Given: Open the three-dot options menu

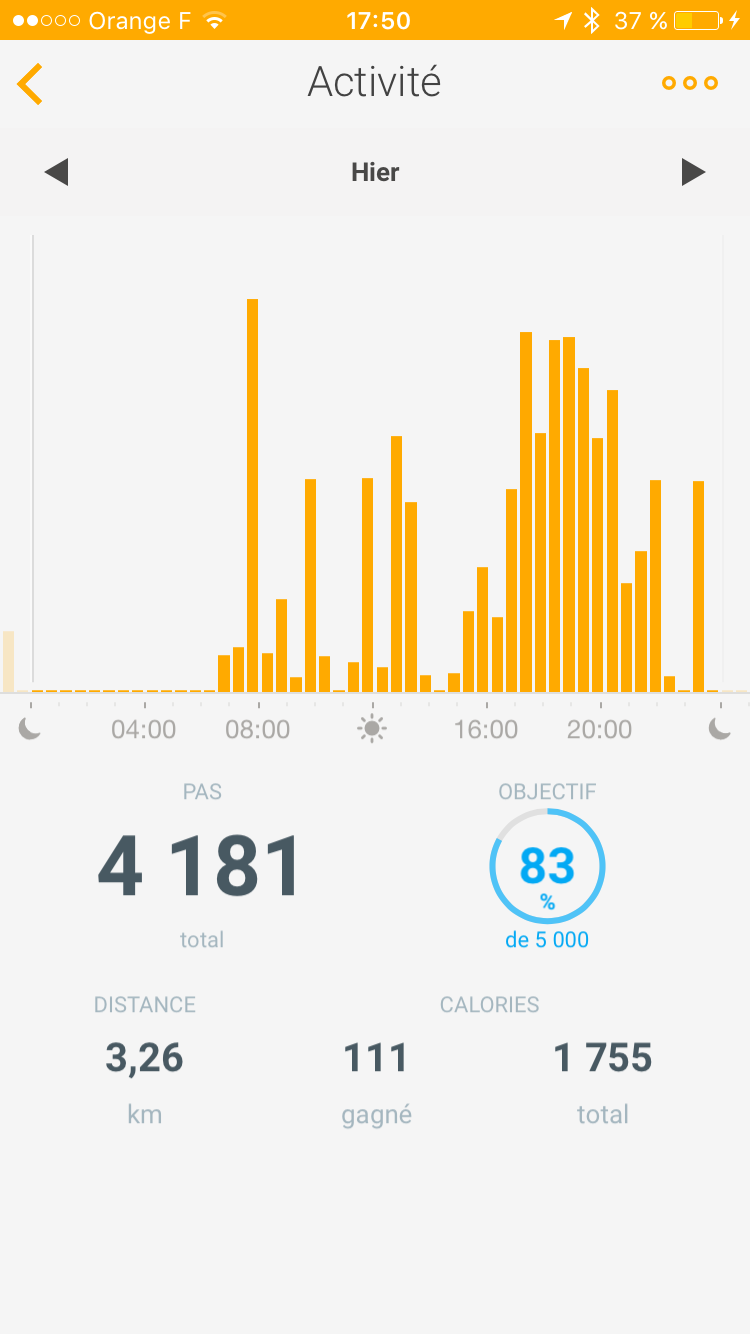Looking at the screenshot, I should 690,83.
